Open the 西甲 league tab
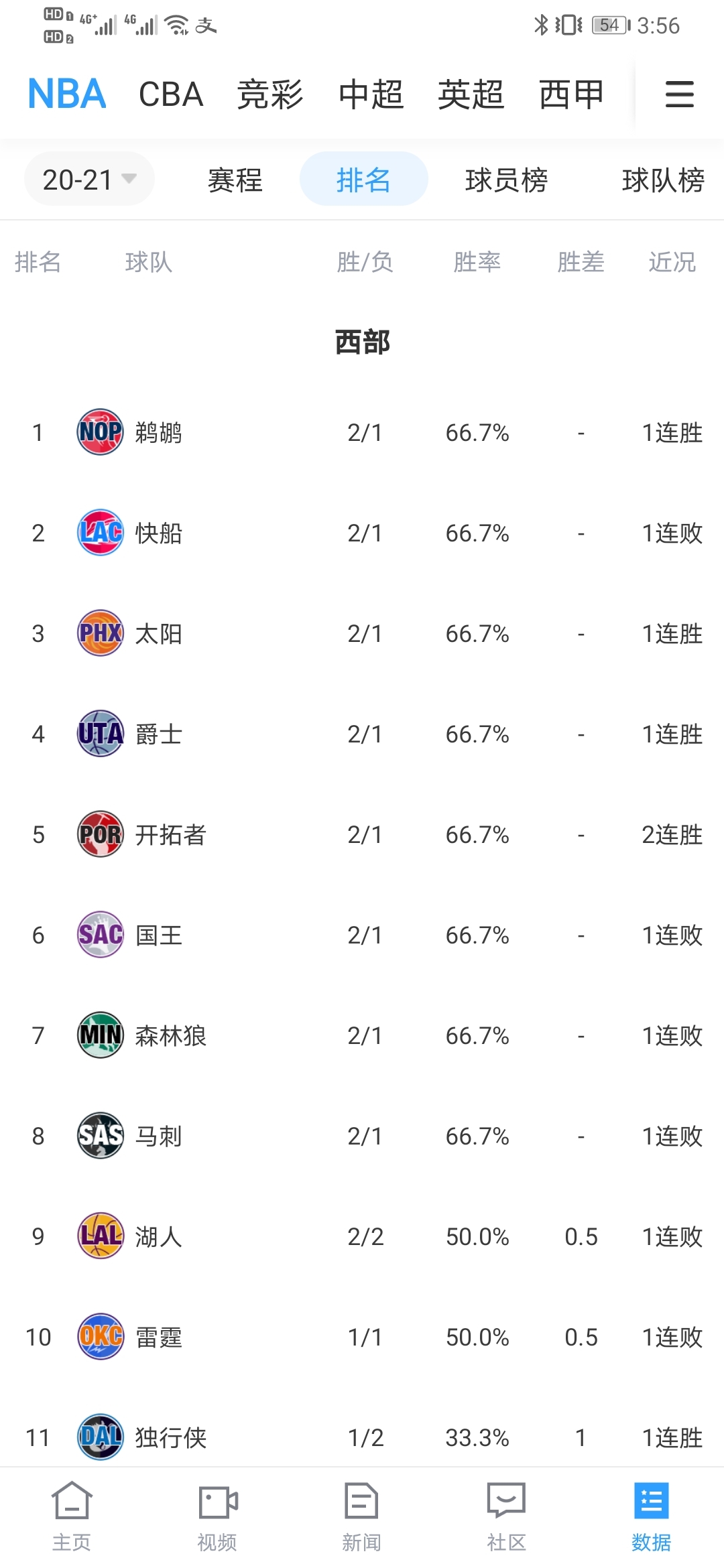Screen dimensions: 724x1568 coord(572,94)
